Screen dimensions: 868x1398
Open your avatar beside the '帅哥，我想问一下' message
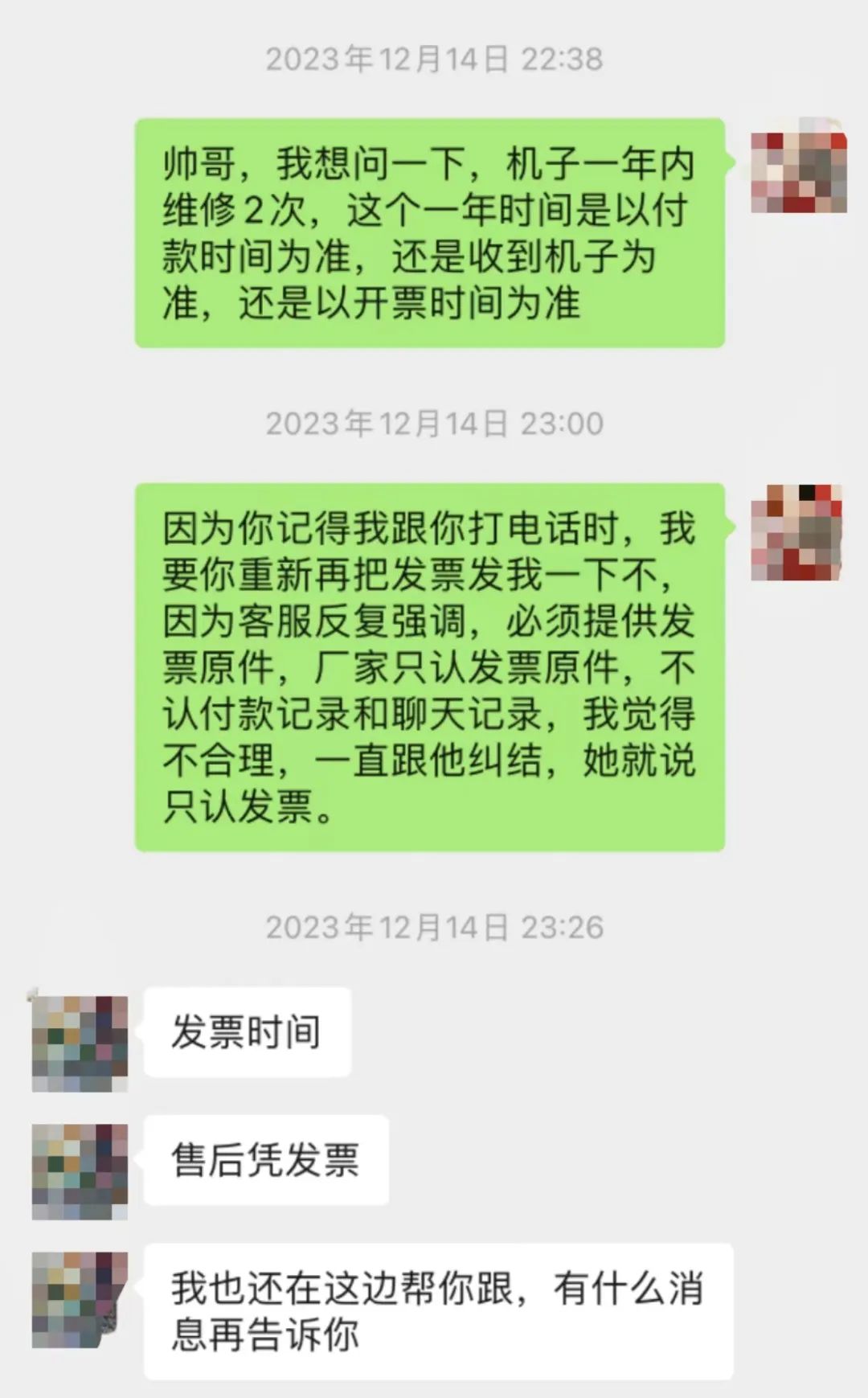tap(798, 167)
